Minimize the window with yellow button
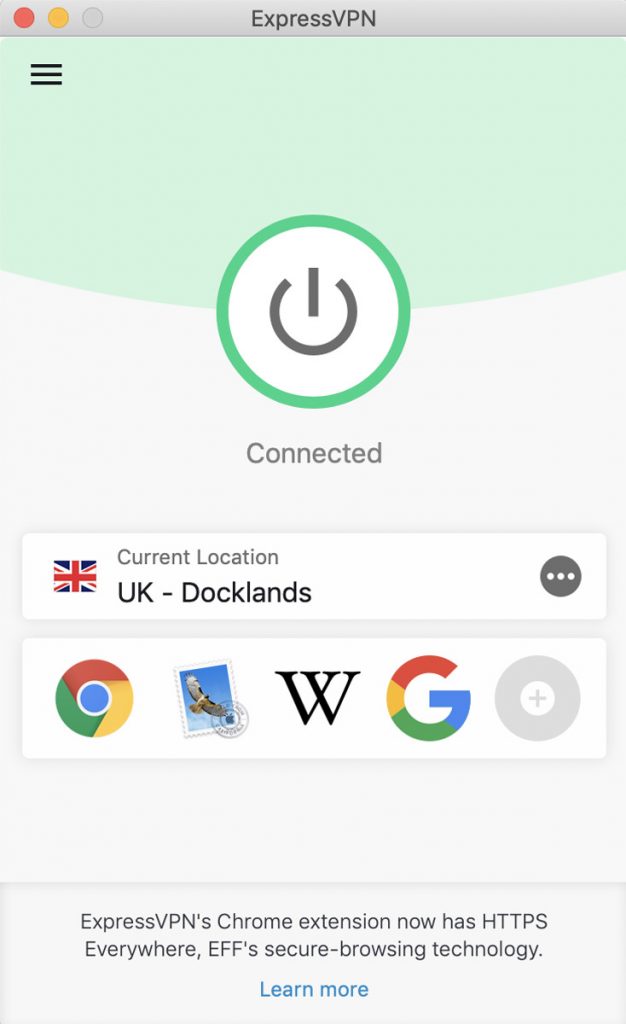This screenshot has width=626, height=1024. (59, 18)
